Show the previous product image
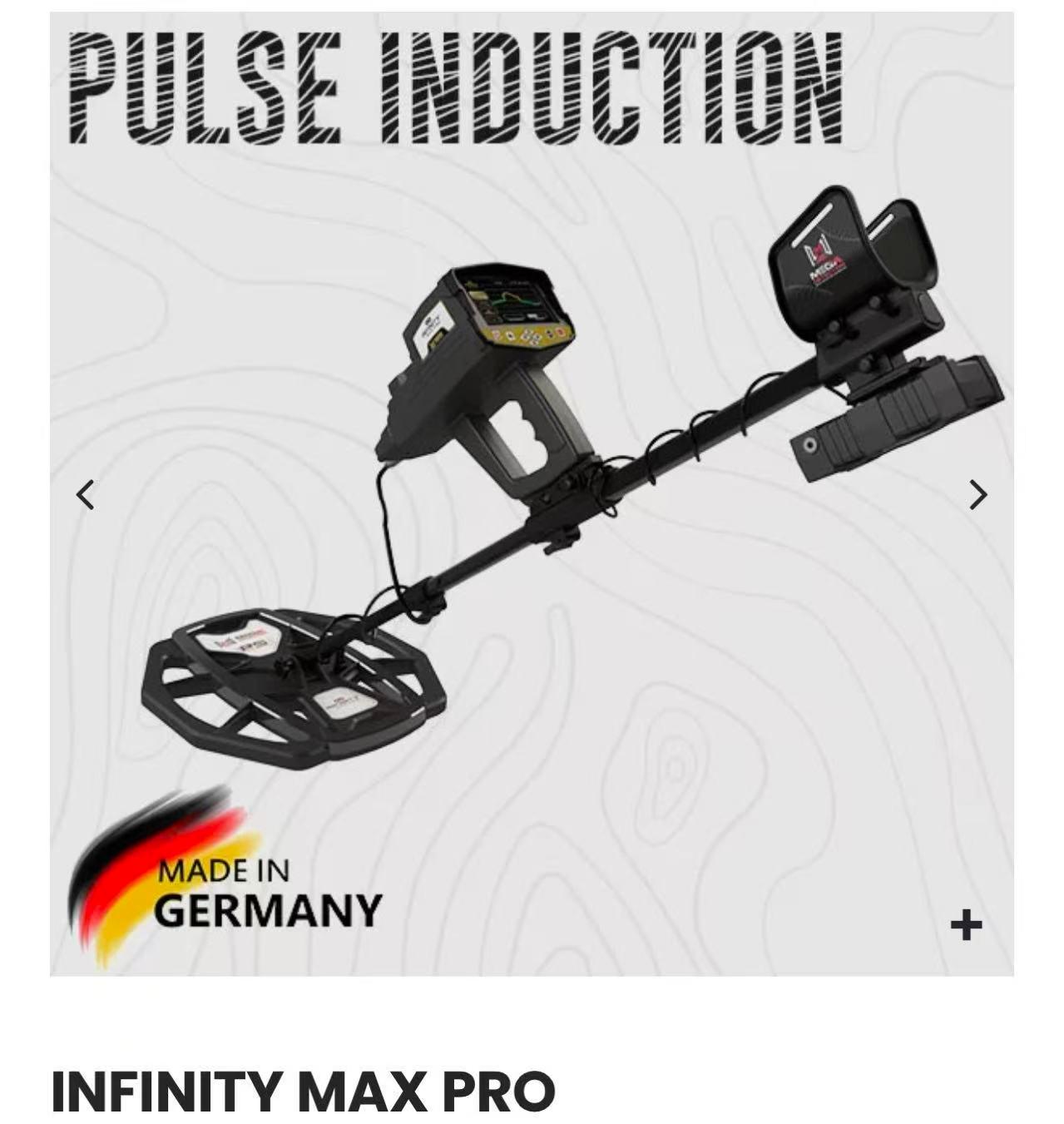1064x1124 pixels. click(x=85, y=495)
